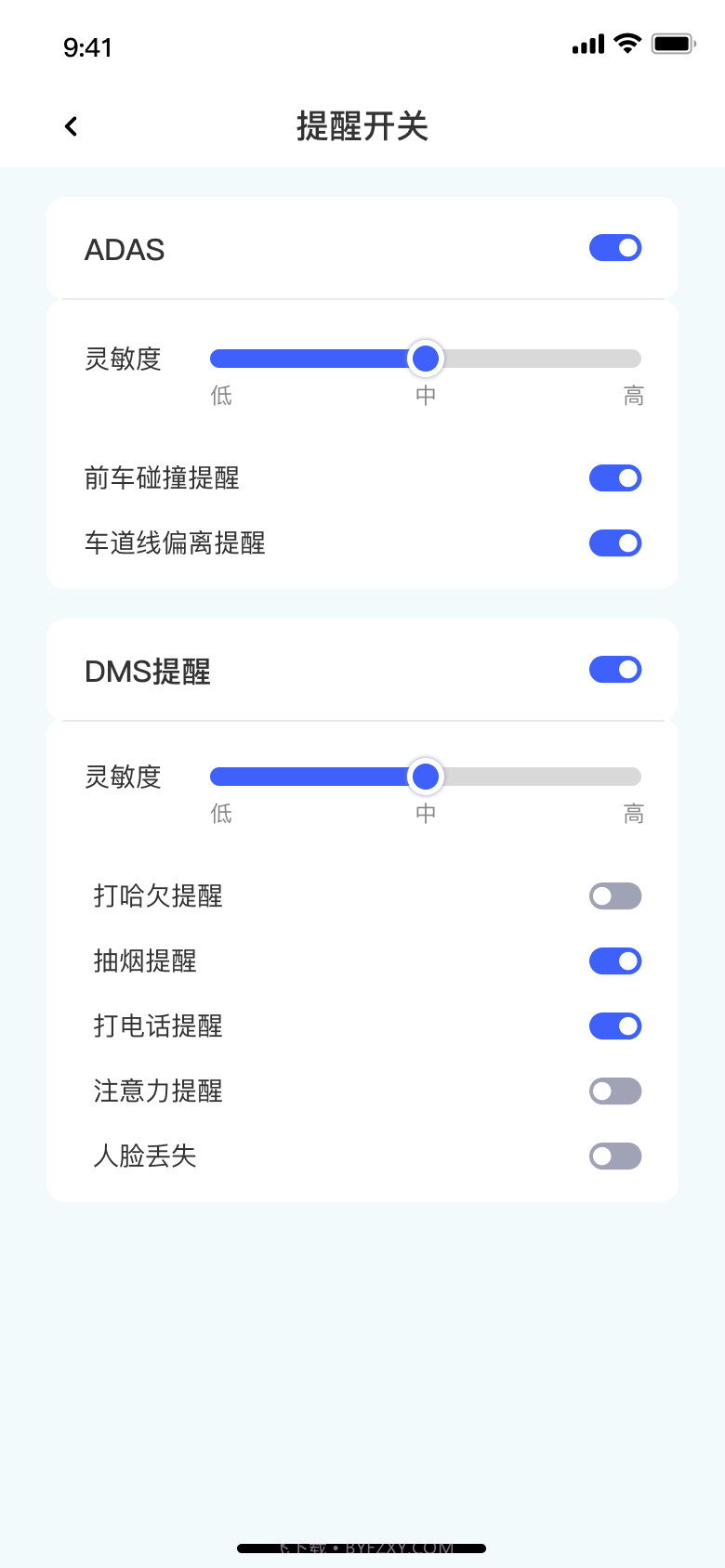Tap the BYFZXY.COM watermark at the bottom
This screenshot has height=1568, width=725.
(362, 1548)
